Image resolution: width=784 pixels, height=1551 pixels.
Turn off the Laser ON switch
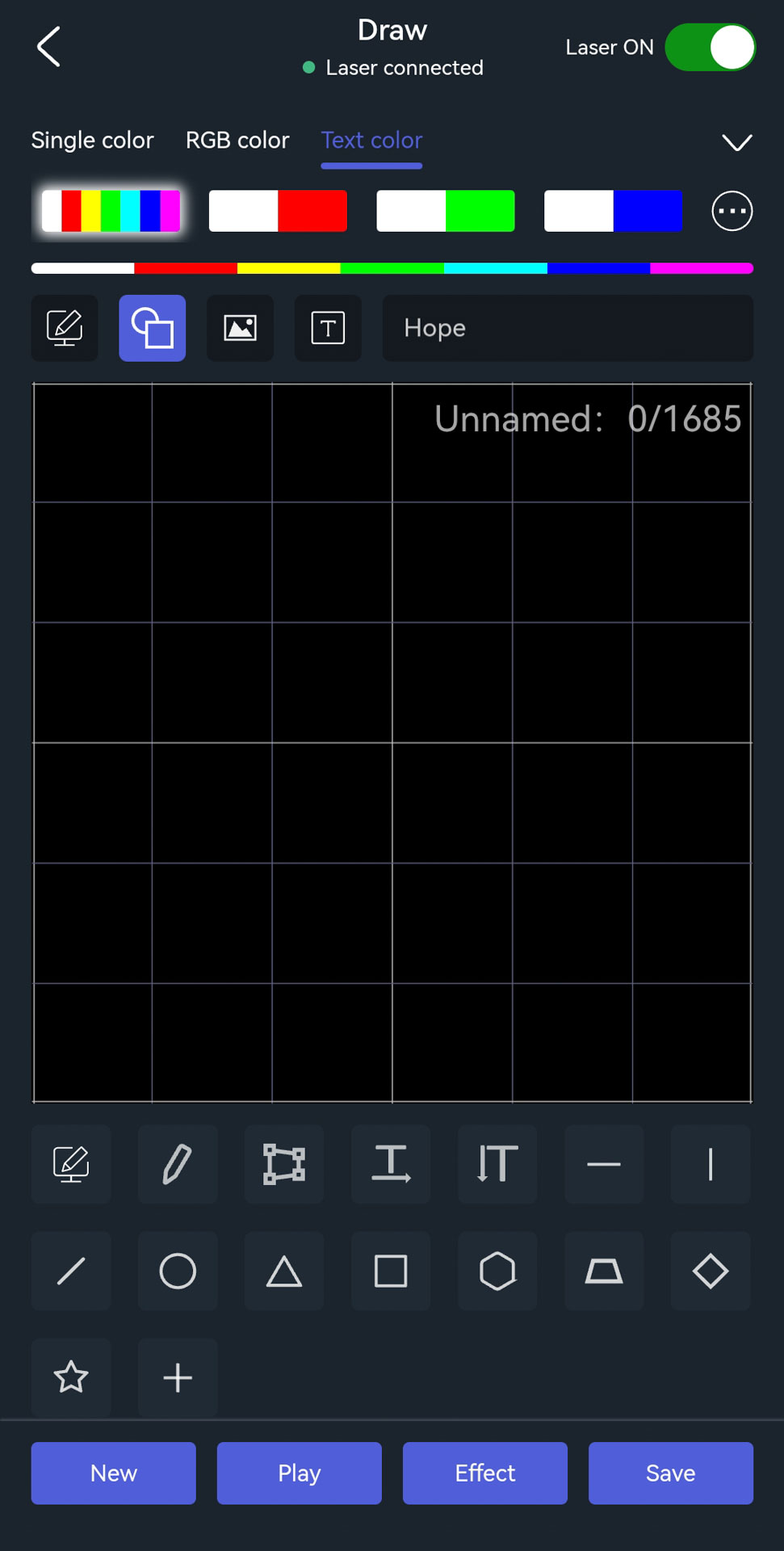click(710, 48)
